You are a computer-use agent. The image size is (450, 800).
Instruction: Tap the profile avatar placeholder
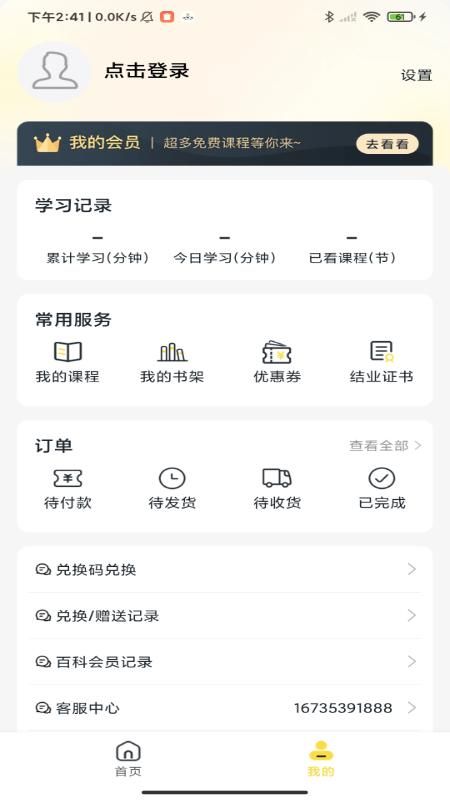55,71
